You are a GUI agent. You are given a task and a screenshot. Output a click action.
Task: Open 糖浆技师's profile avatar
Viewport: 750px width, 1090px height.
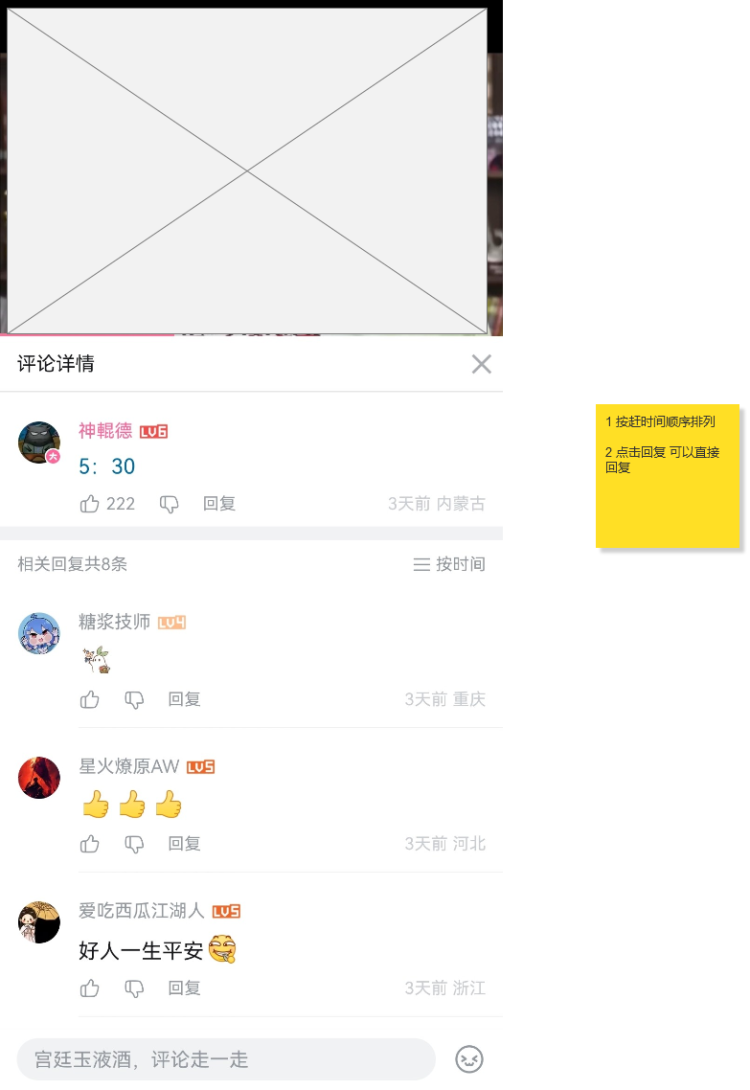tap(39, 633)
